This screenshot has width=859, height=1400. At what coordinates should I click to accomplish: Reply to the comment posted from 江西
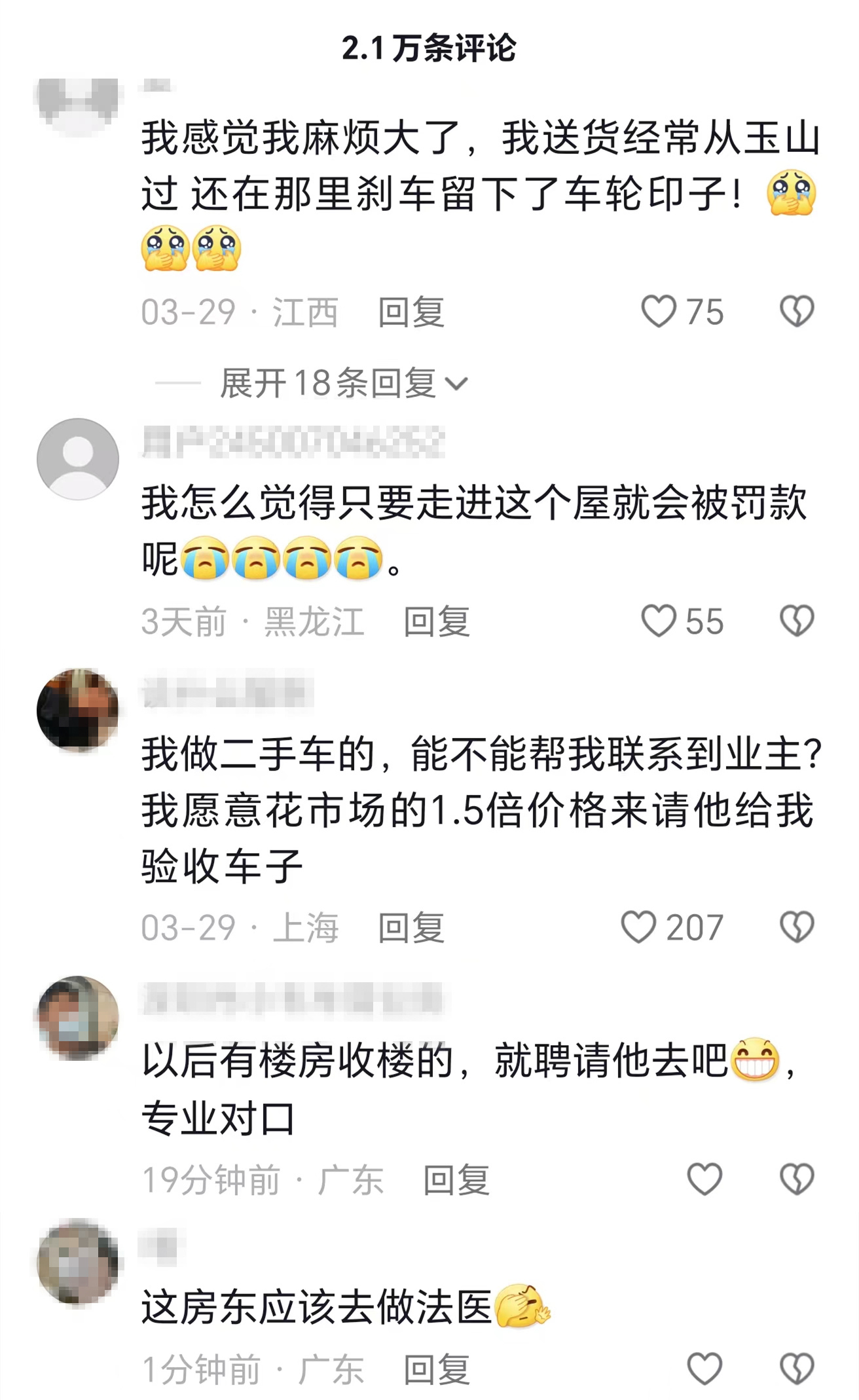pos(411,312)
